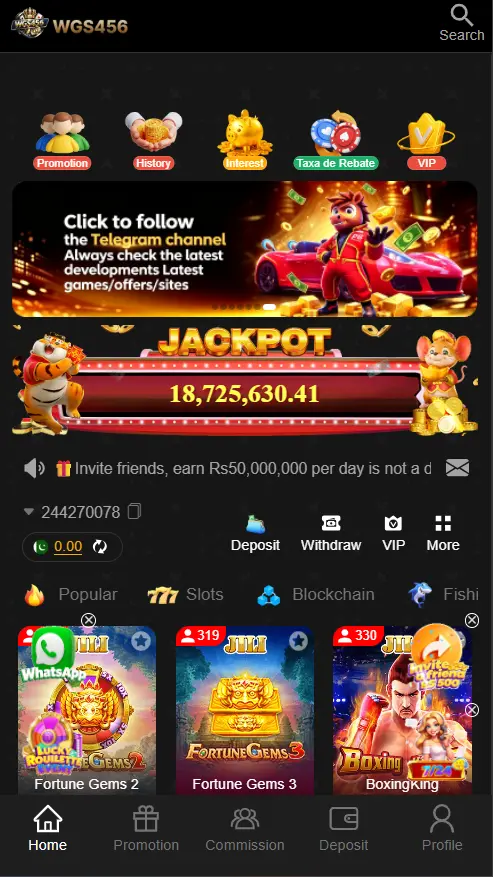
Task: Switch to the Slots category tab
Action: 185,595
